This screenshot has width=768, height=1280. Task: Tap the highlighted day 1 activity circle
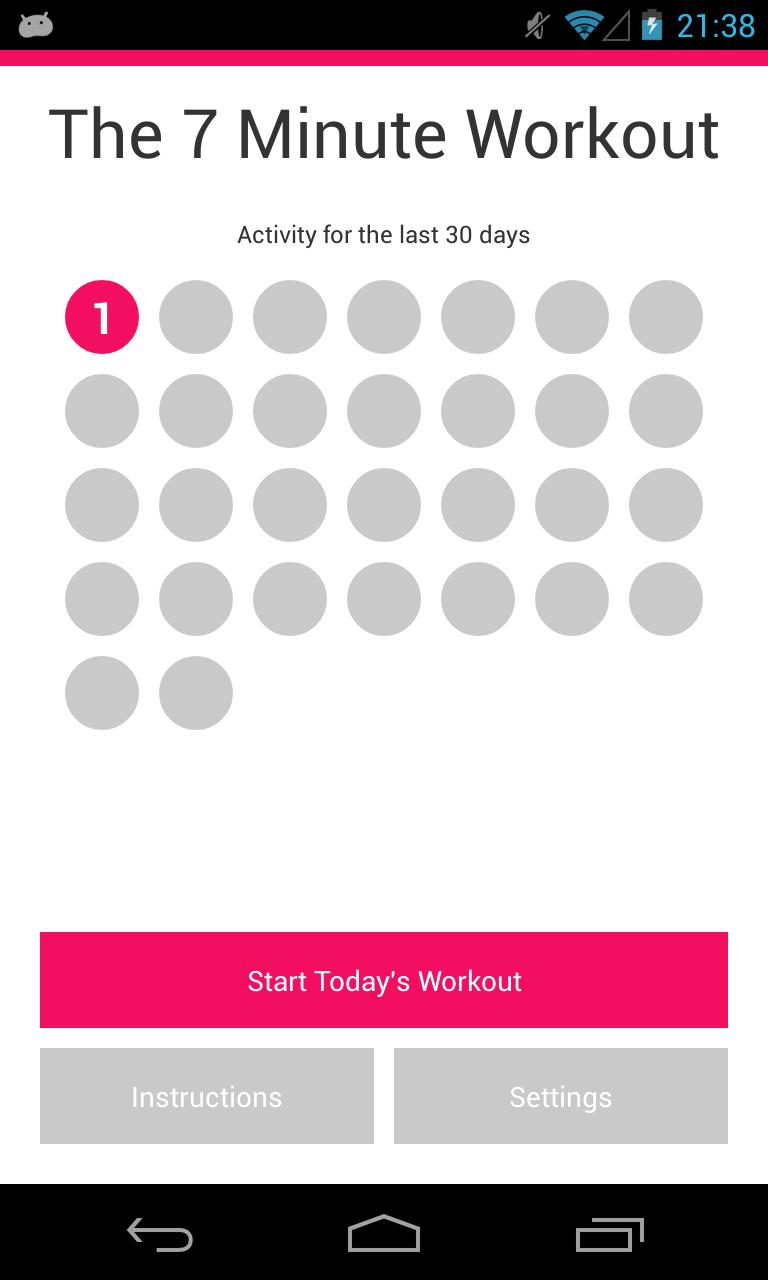click(101, 316)
